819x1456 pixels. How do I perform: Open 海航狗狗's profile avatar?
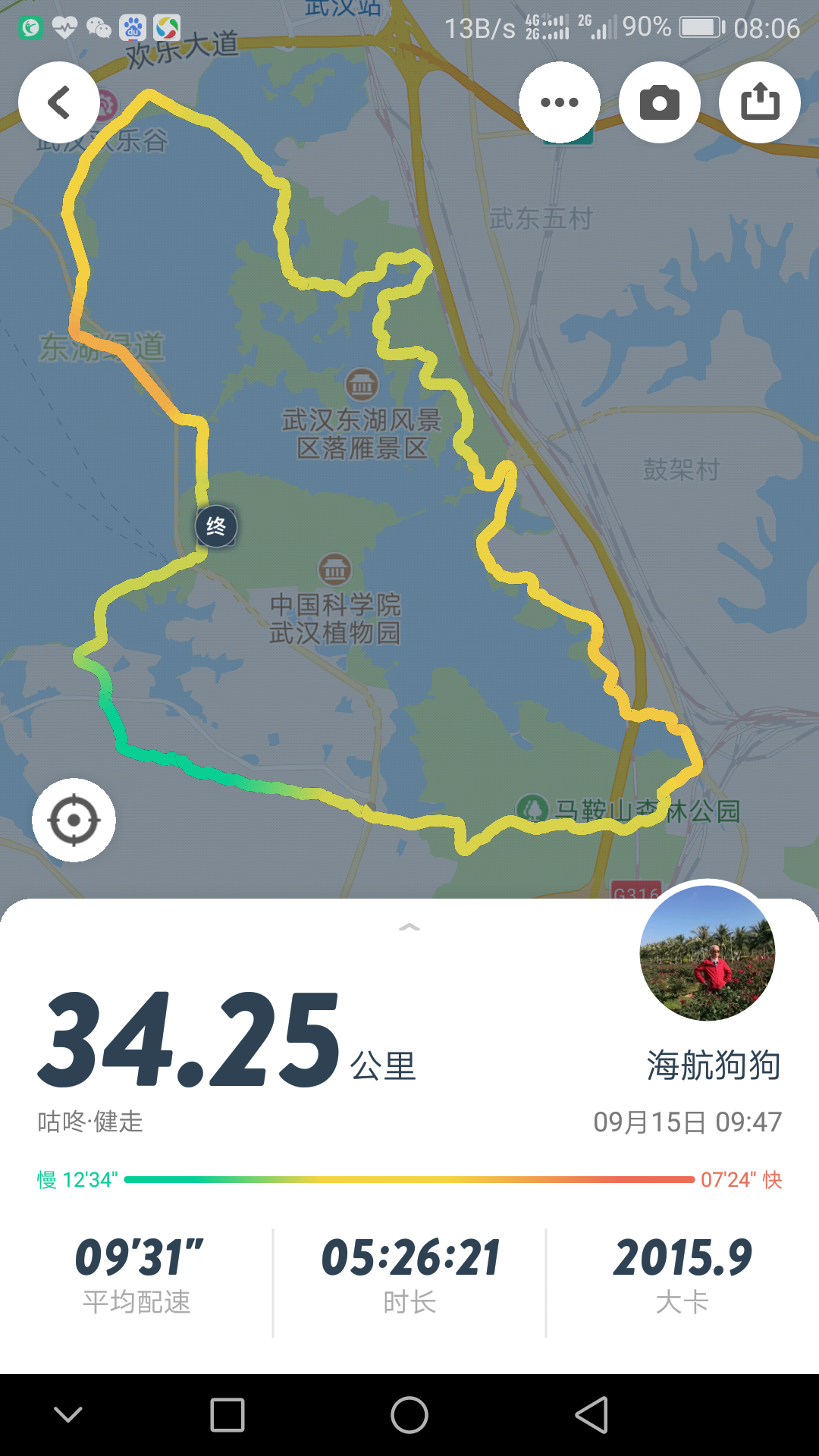coord(707,952)
